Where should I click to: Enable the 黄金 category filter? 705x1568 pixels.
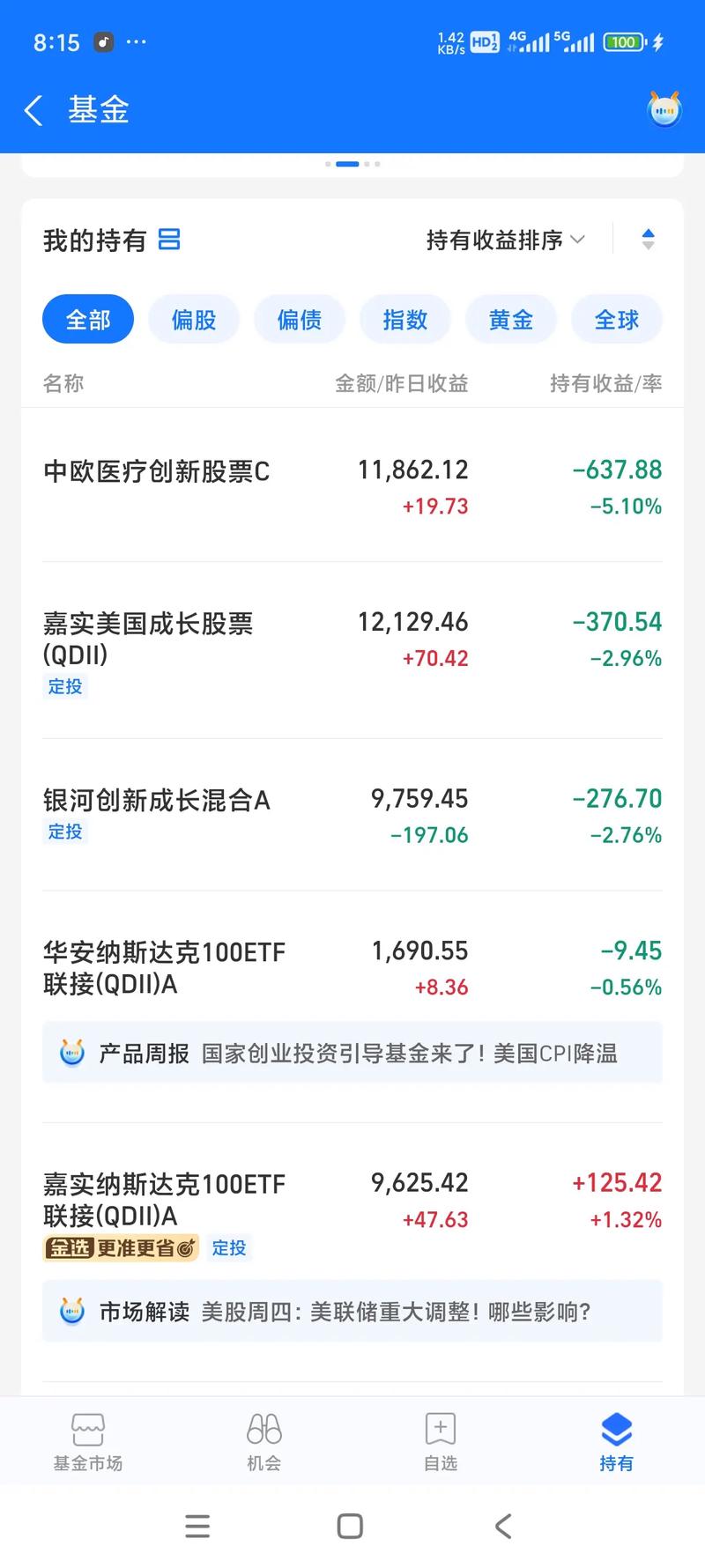click(x=511, y=319)
